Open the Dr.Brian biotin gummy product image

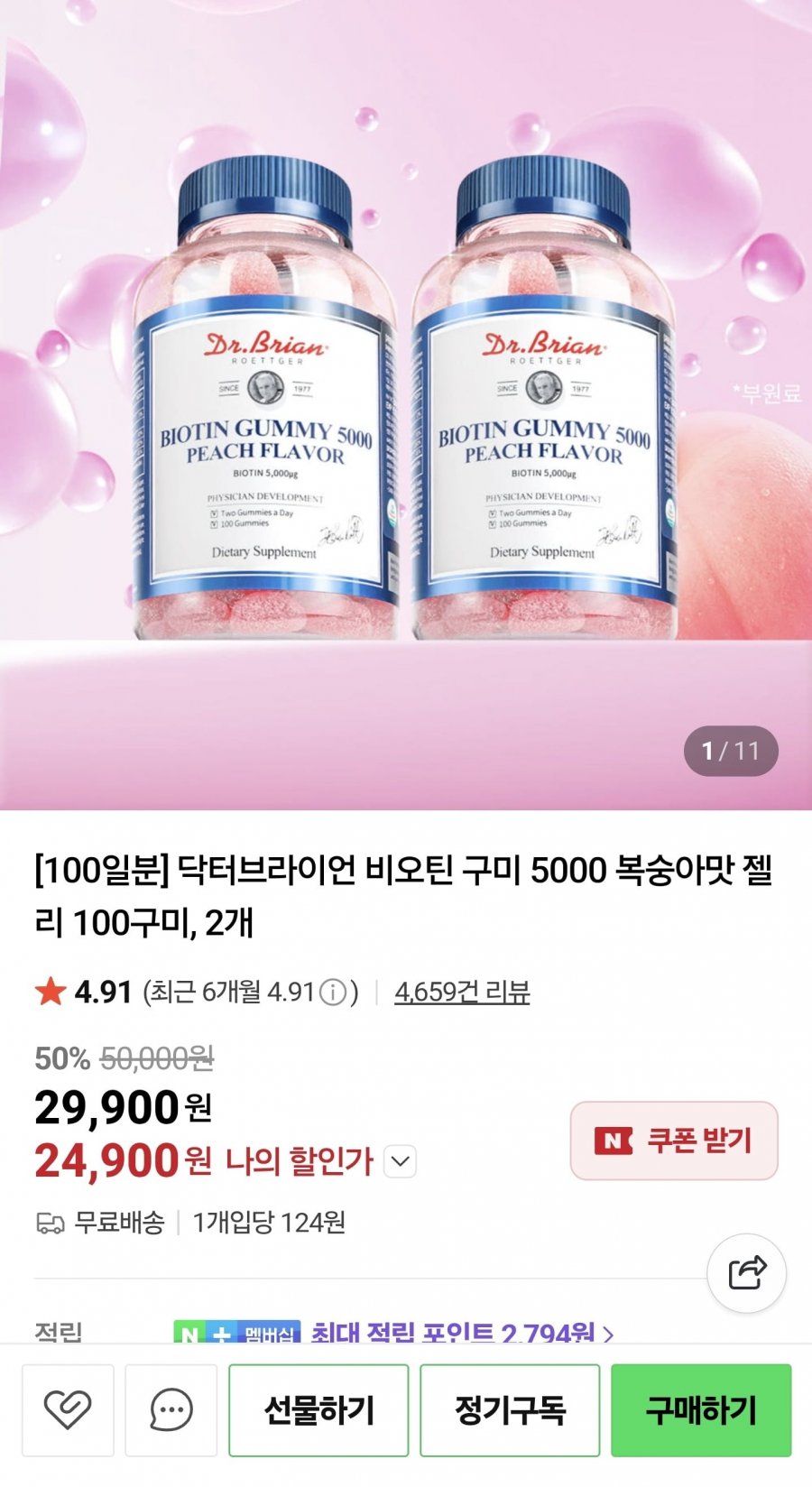tap(406, 406)
